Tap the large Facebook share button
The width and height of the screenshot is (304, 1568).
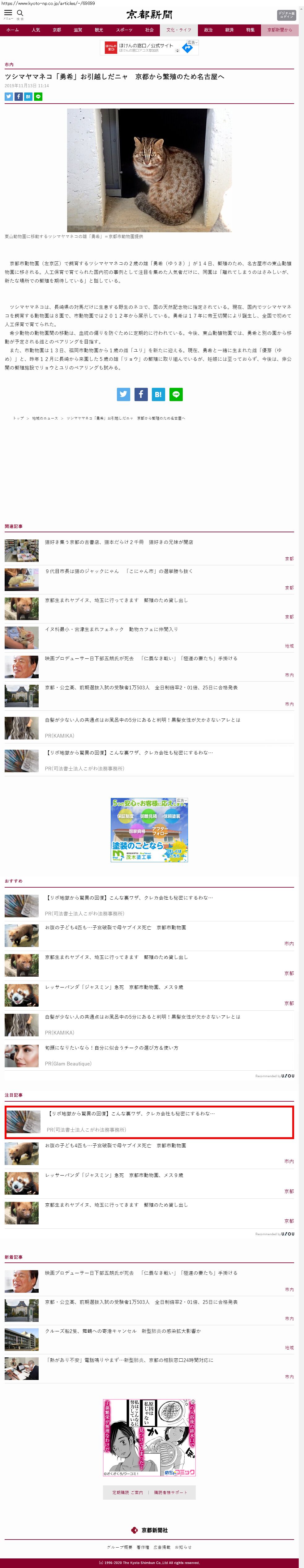point(141,394)
